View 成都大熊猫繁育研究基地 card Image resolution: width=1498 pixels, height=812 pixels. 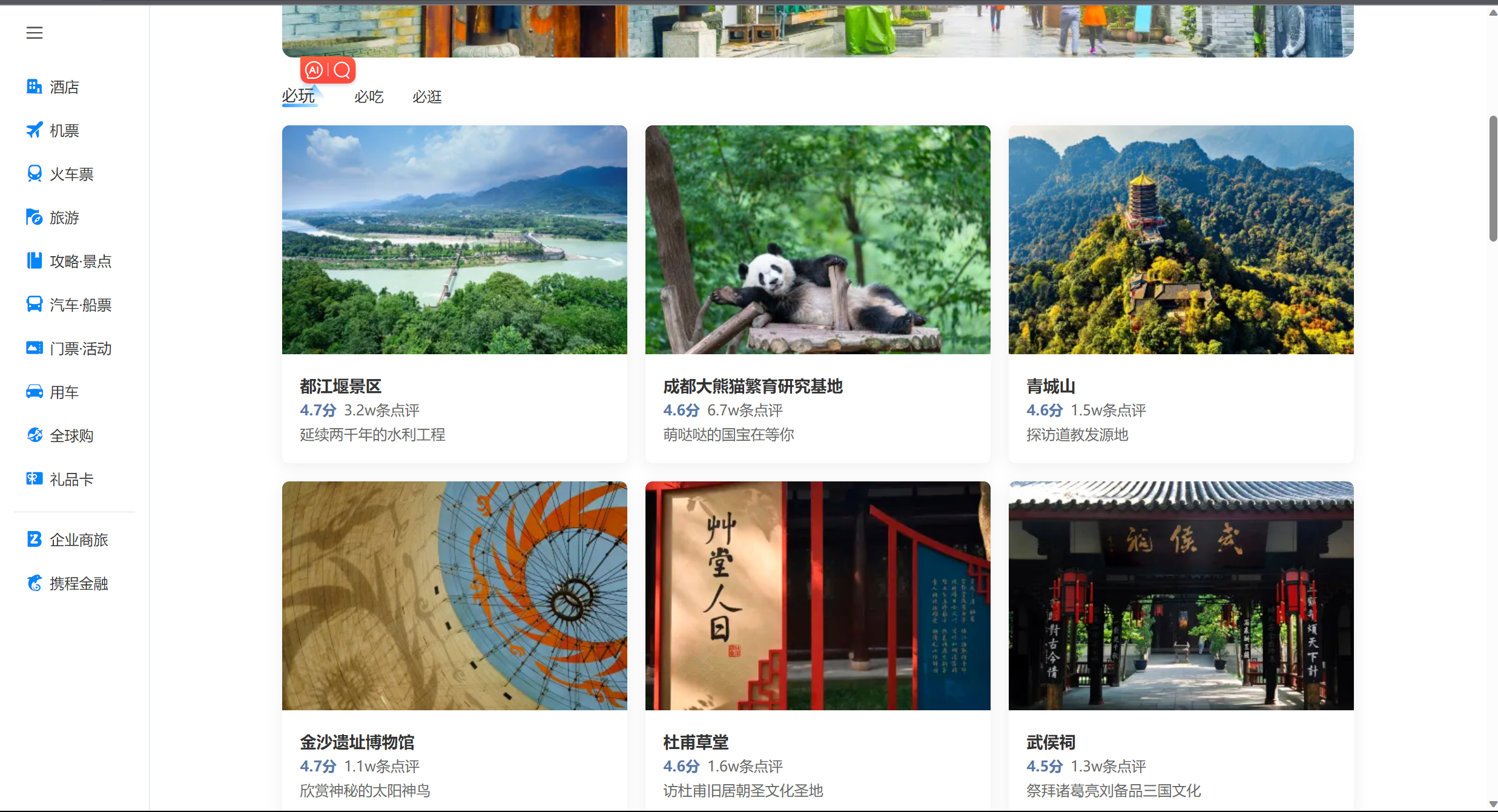pos(817,294)
